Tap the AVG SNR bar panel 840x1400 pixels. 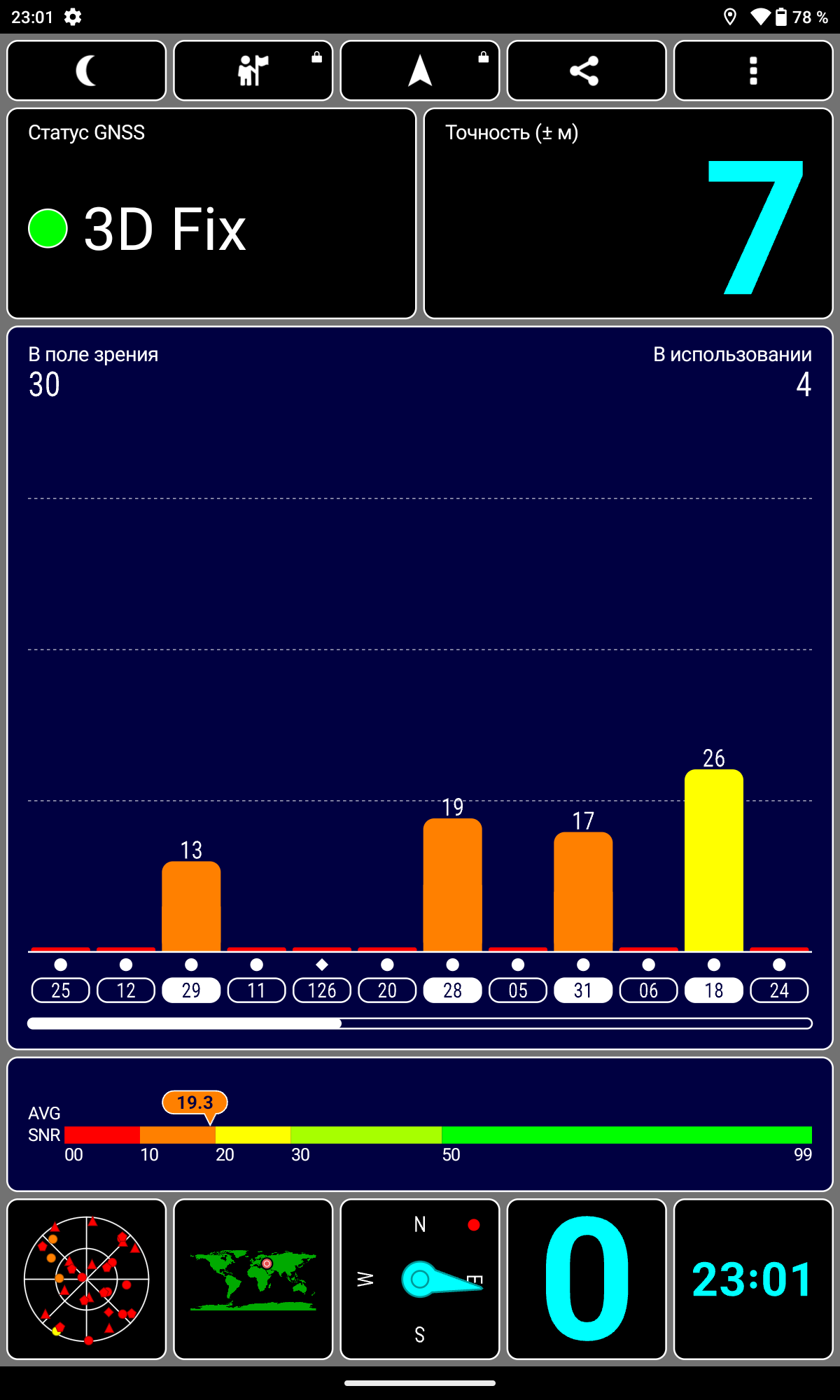[419, 1124]
